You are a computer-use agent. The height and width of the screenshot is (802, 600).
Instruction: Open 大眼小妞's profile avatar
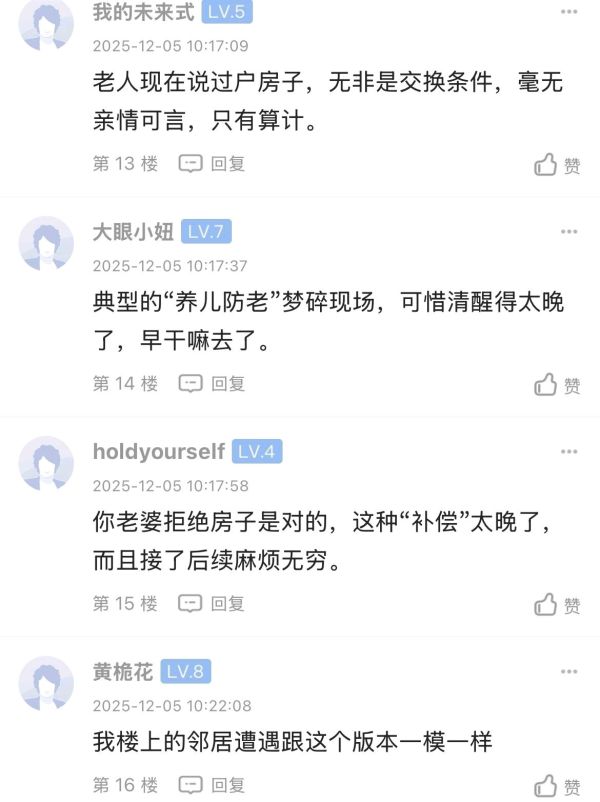47,246
